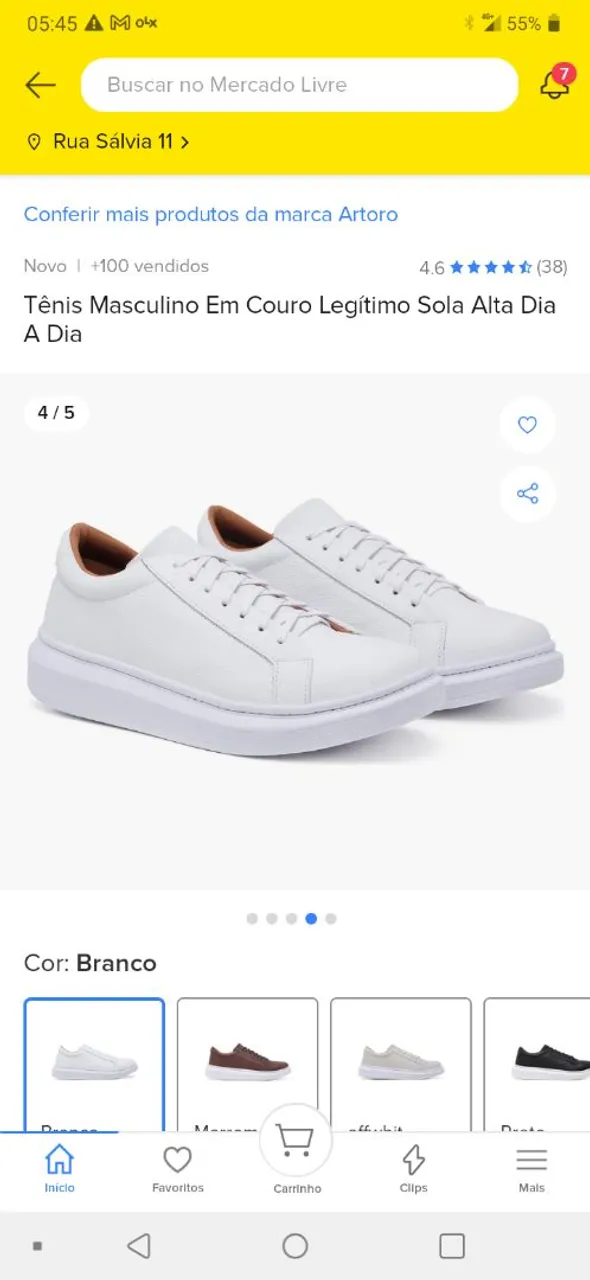The image size is (590, 1280).
Task: Select the Branco color option
Action: (x=94, y=1065)
